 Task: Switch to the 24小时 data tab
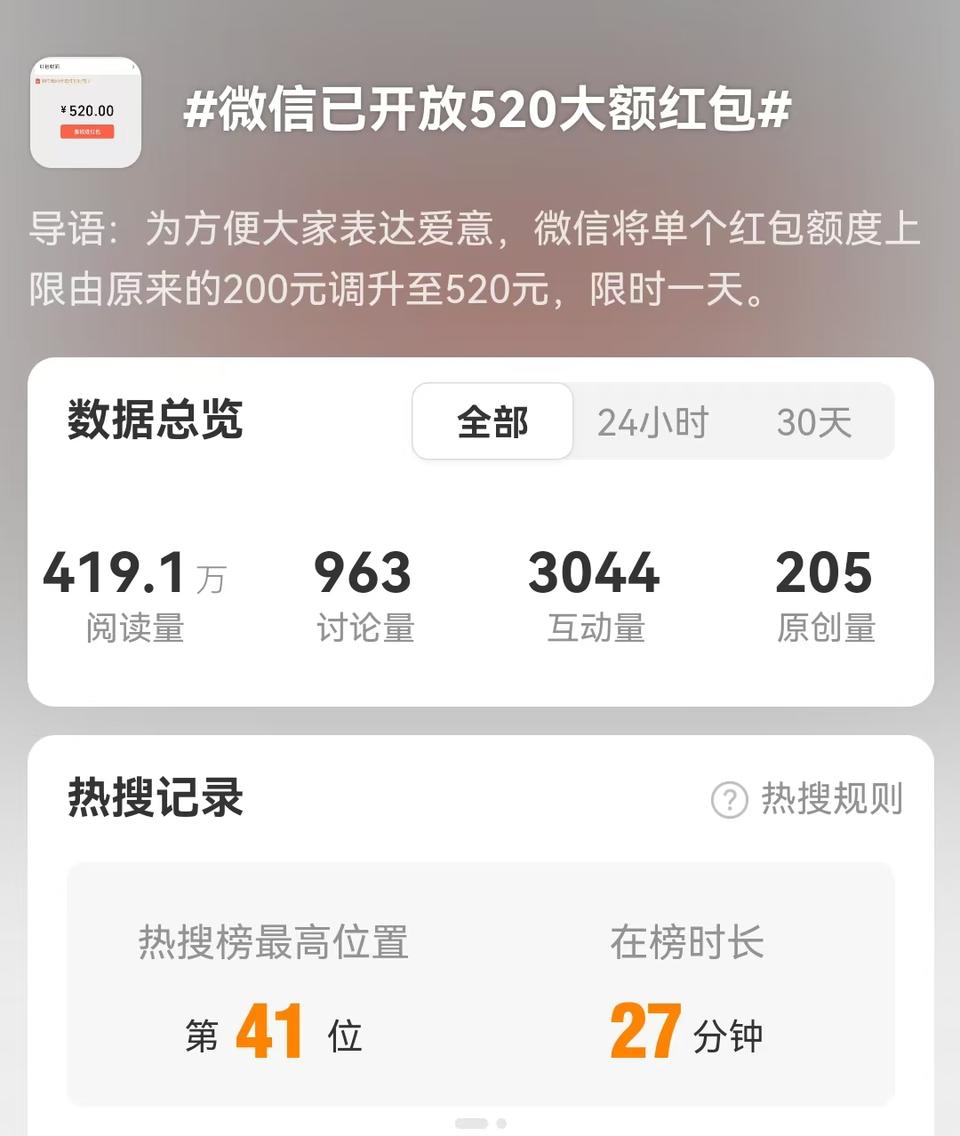[x=652, y=422]
